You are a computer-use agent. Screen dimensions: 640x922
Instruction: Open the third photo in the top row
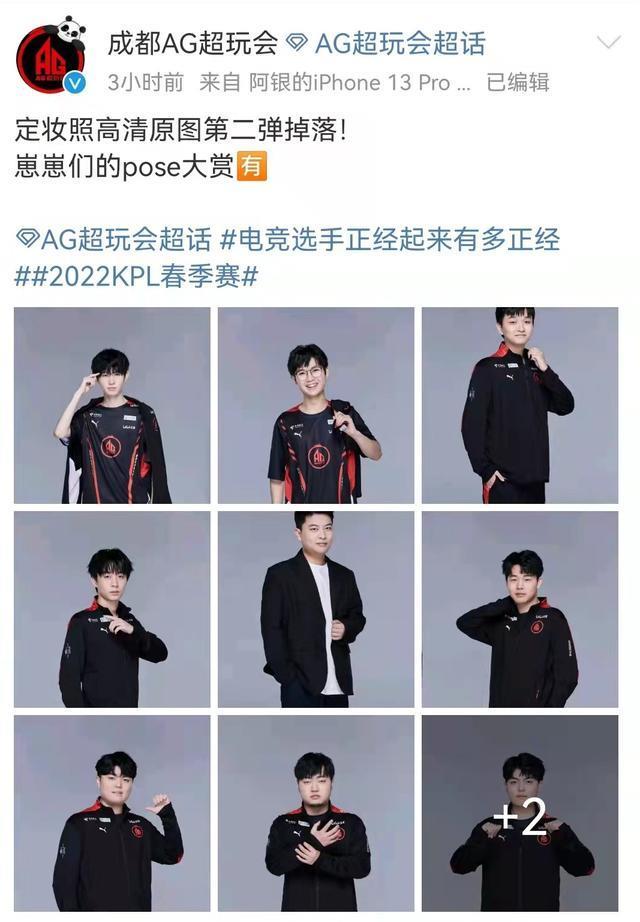pyautogui.click(x=520, y=404)
